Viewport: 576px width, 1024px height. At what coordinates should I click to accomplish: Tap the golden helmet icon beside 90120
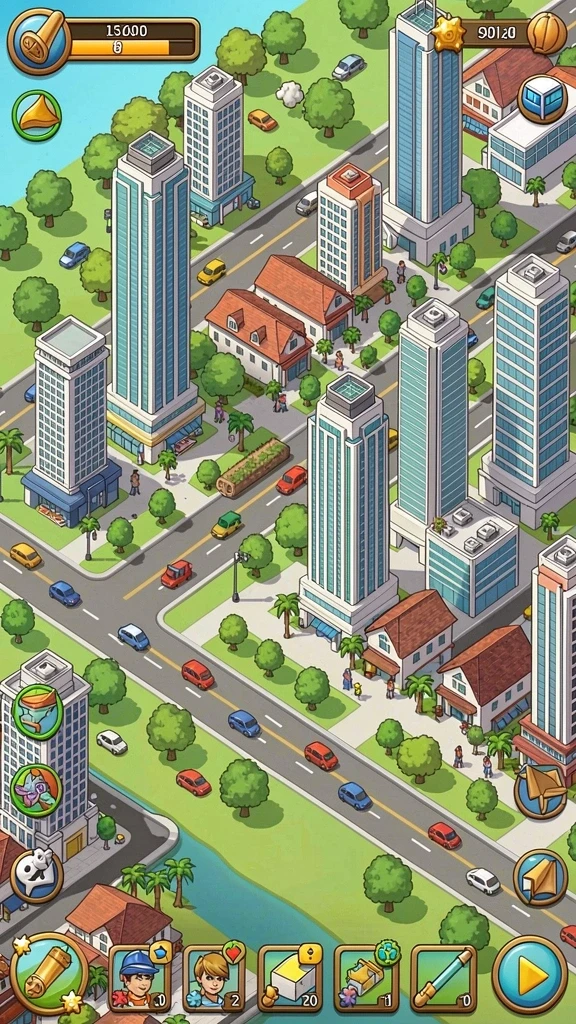[x=547, y=33]
